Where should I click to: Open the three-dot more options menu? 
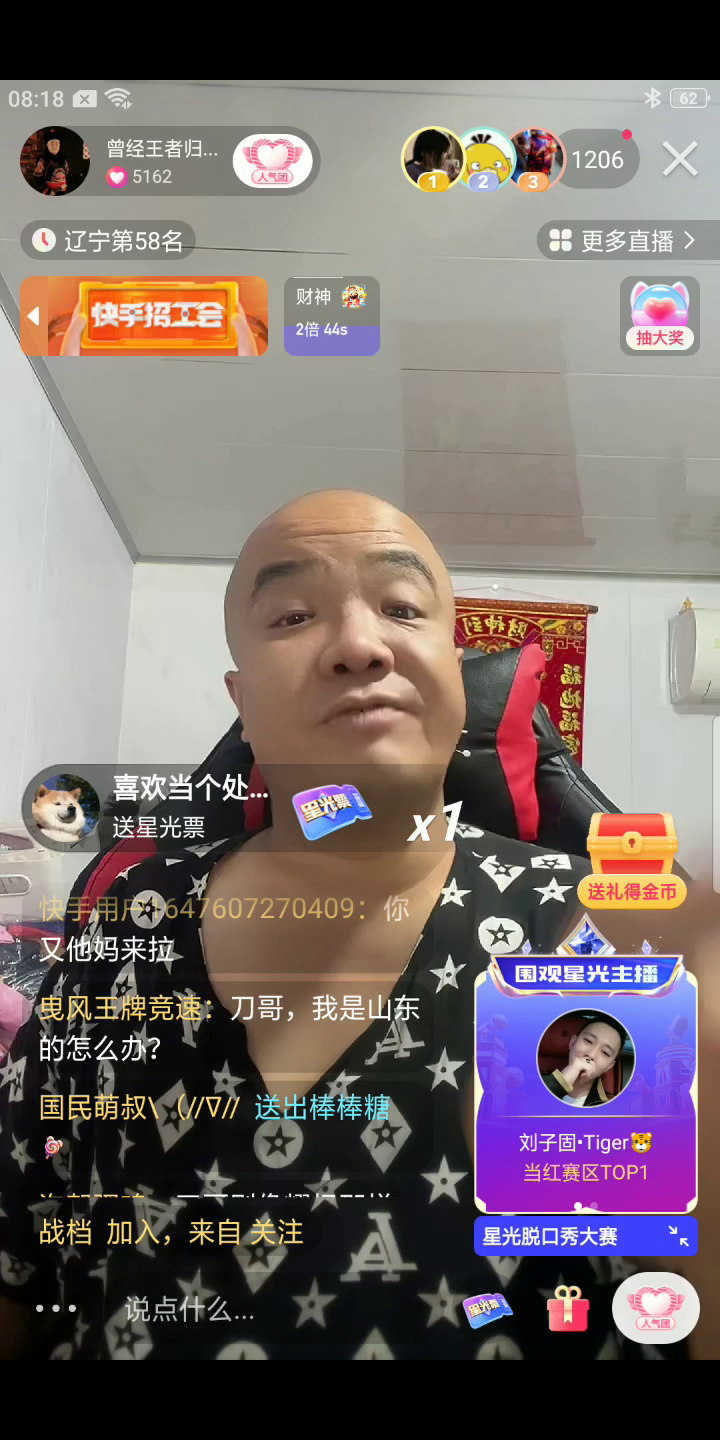coord(56,1308)
